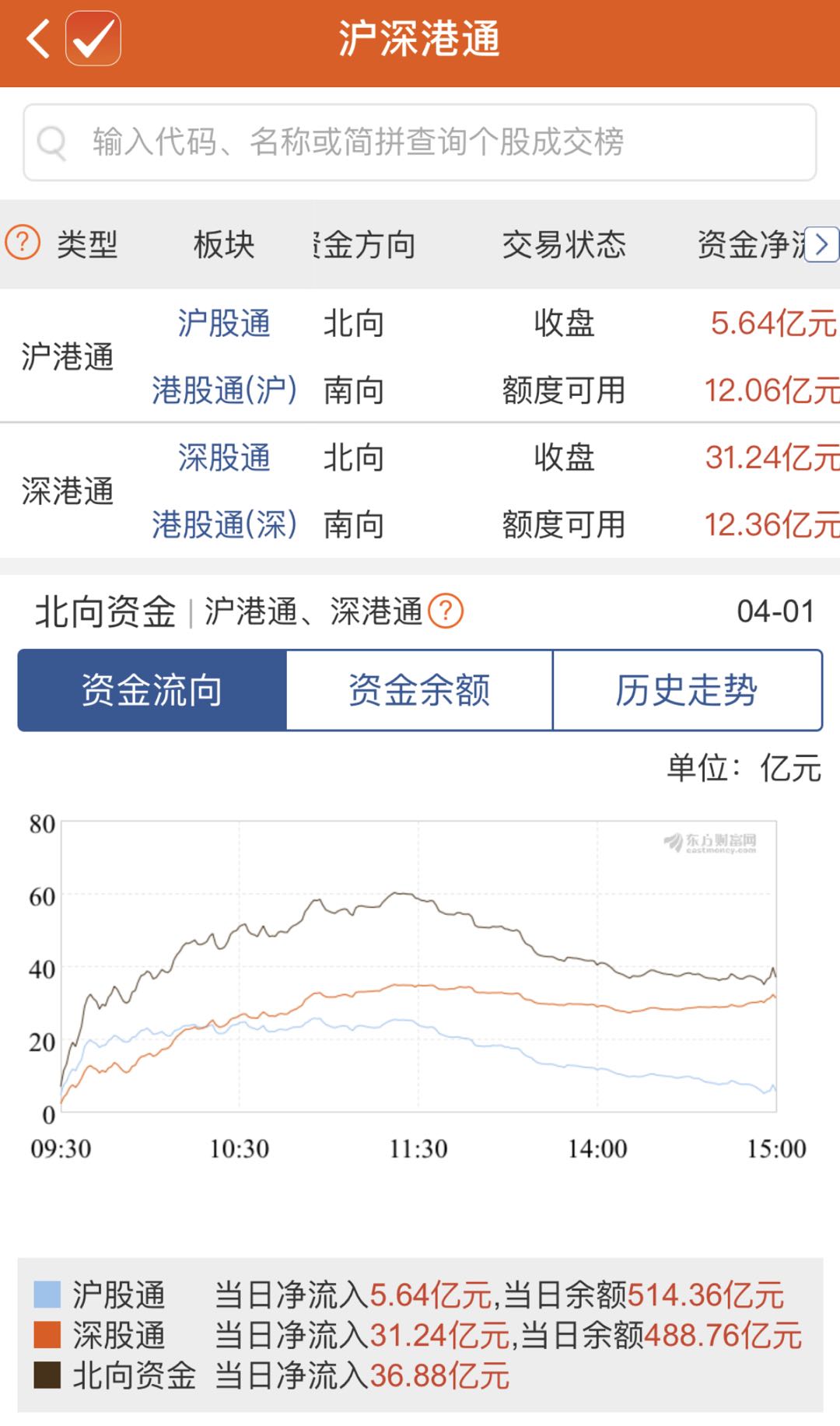Open 深股通 link
The image size is (840, 1426).
224,457
